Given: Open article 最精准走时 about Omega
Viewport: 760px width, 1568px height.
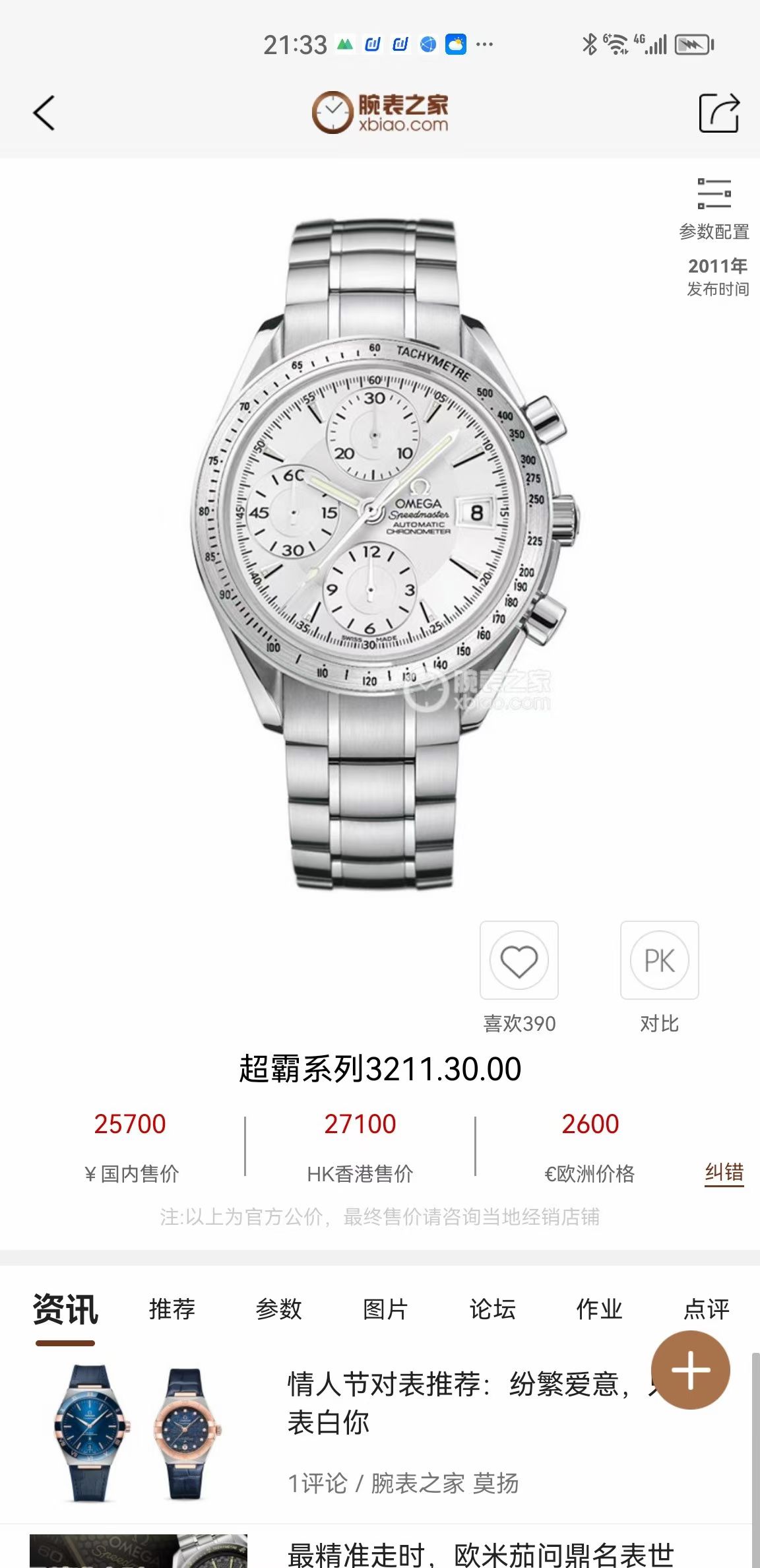Looking at the screenshot, I should pyautogui.click(x=480, y=1553).
